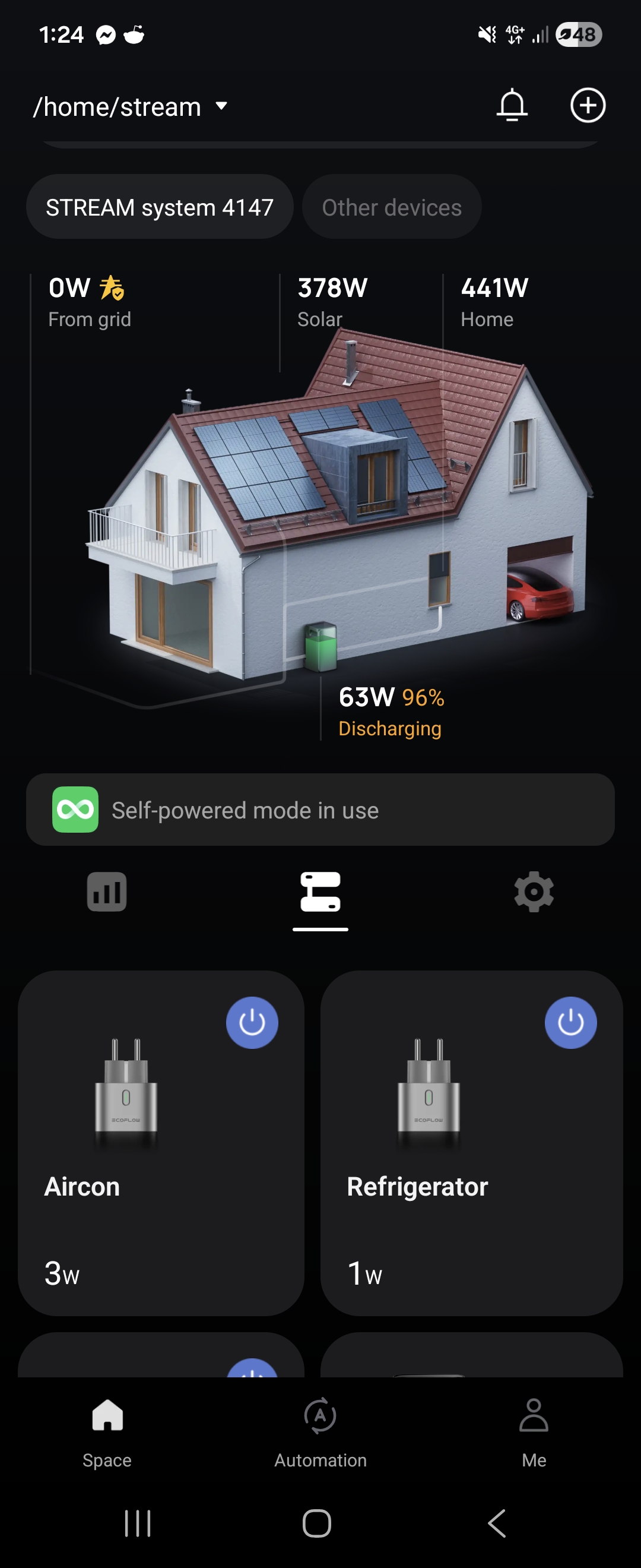641x1568 pixels.
Task: Open the system settings gear tab
Action: tap(534, 892)
